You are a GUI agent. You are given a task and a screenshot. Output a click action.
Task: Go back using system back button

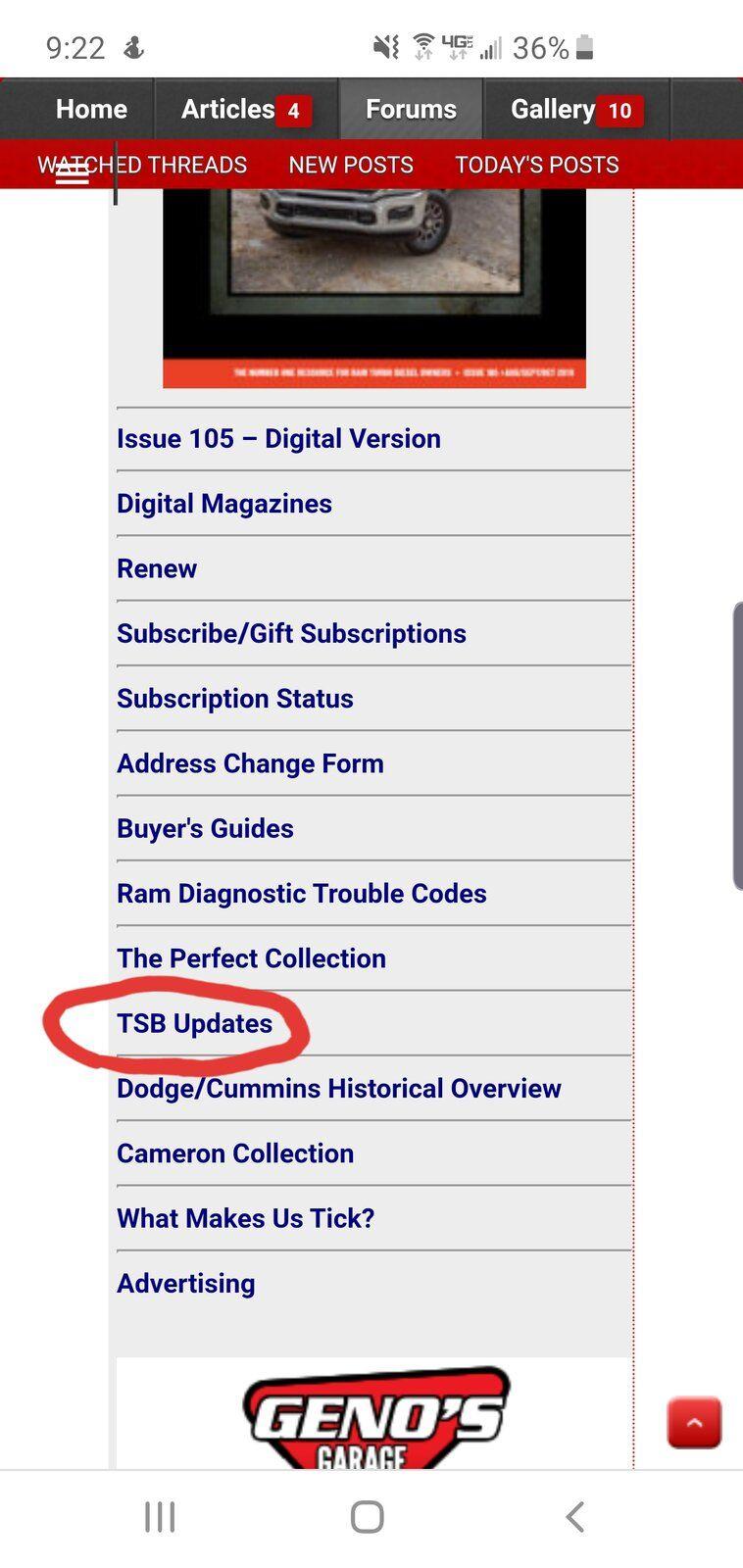click(x=575, y=1517)
